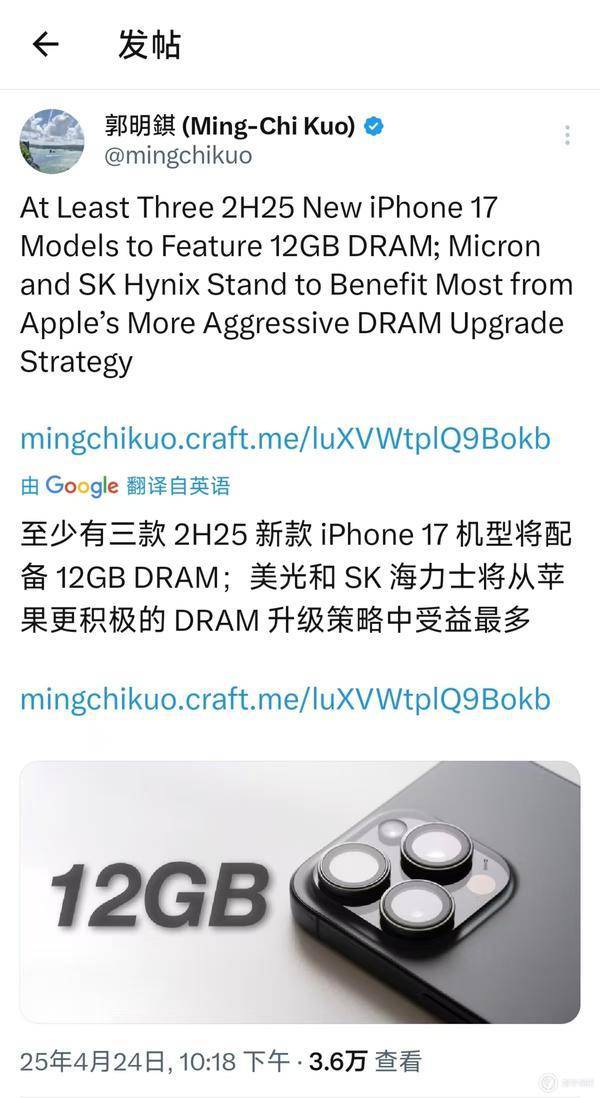Open the 12GB iPhone image
600x1098 pixels.
(x=300, y=878)
